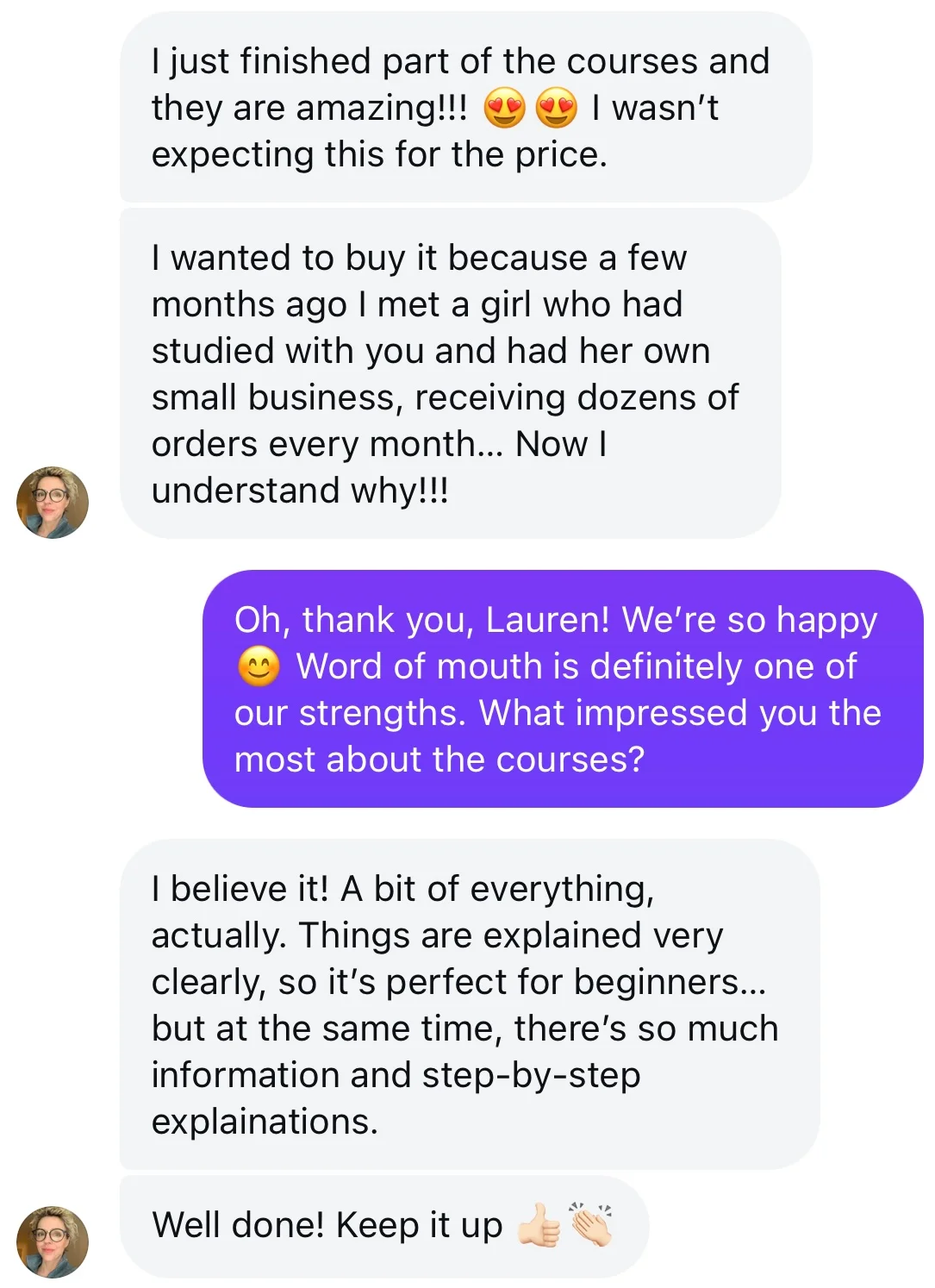Open Lauren's avatar beside 'Now I understand why!!!' message
The image size is (935, 1288).
click(53, 503)
